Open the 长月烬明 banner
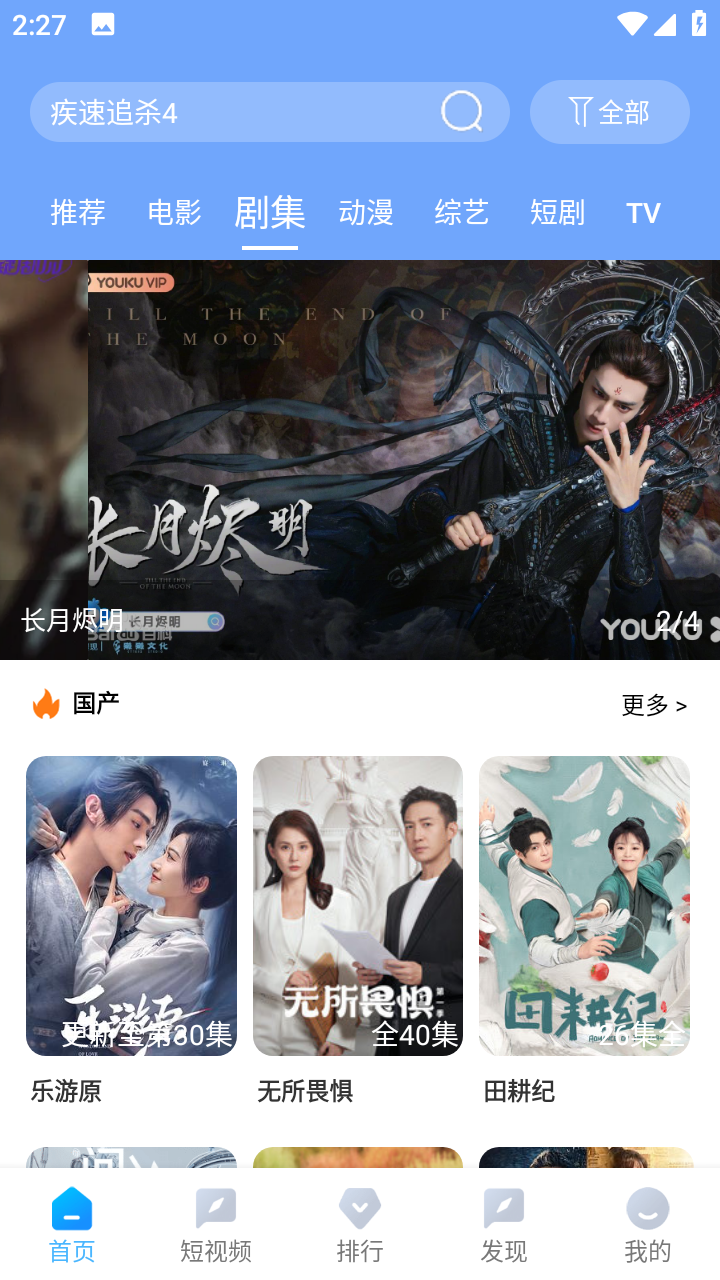The image size is (720, 1280). tap(404, 460)
